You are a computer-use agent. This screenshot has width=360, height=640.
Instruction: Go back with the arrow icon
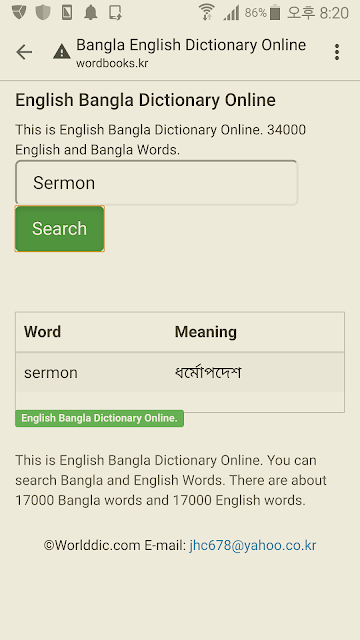coord(24,52)
